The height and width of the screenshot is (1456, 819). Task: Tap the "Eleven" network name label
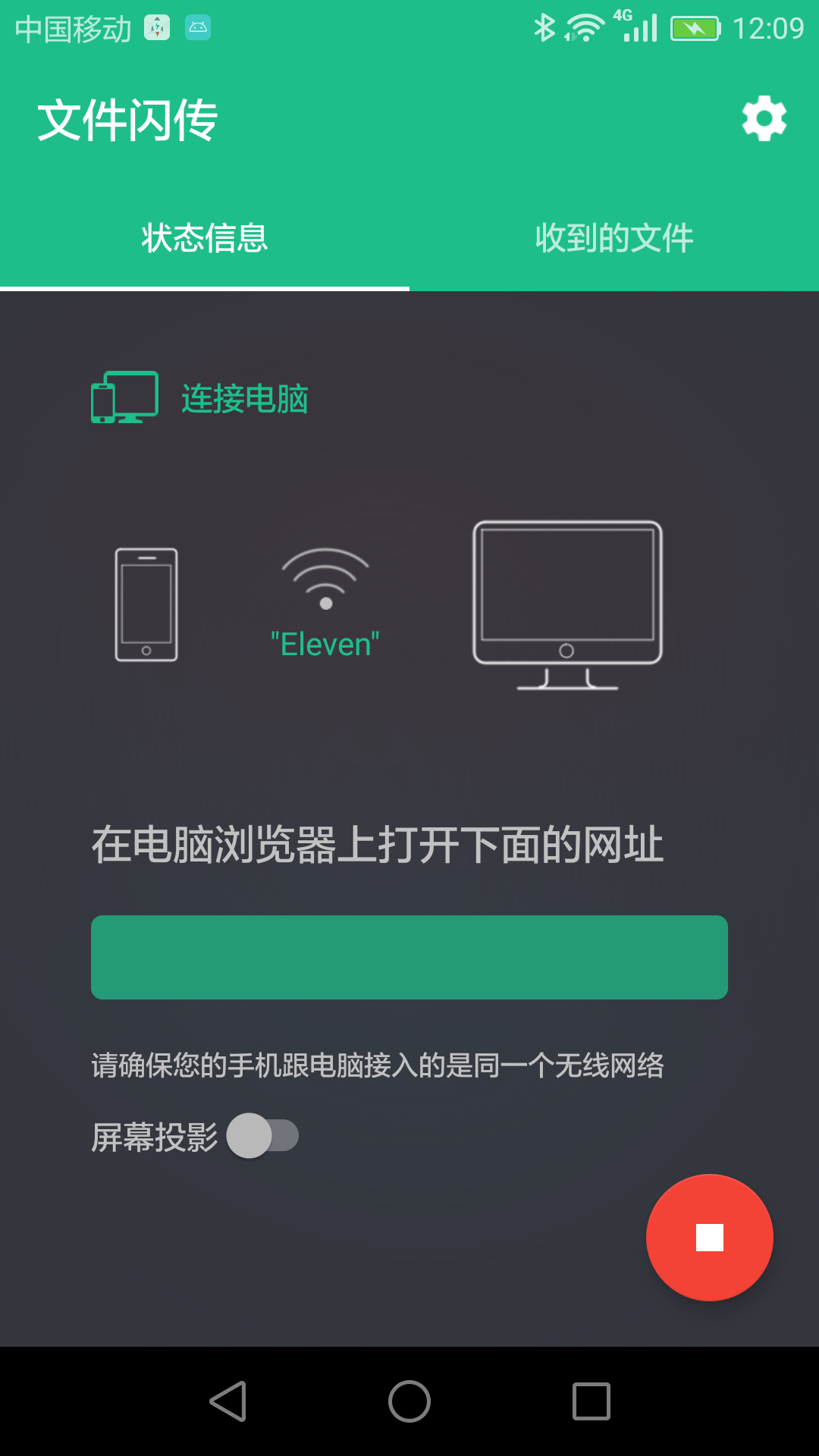(x=325, y=644)
